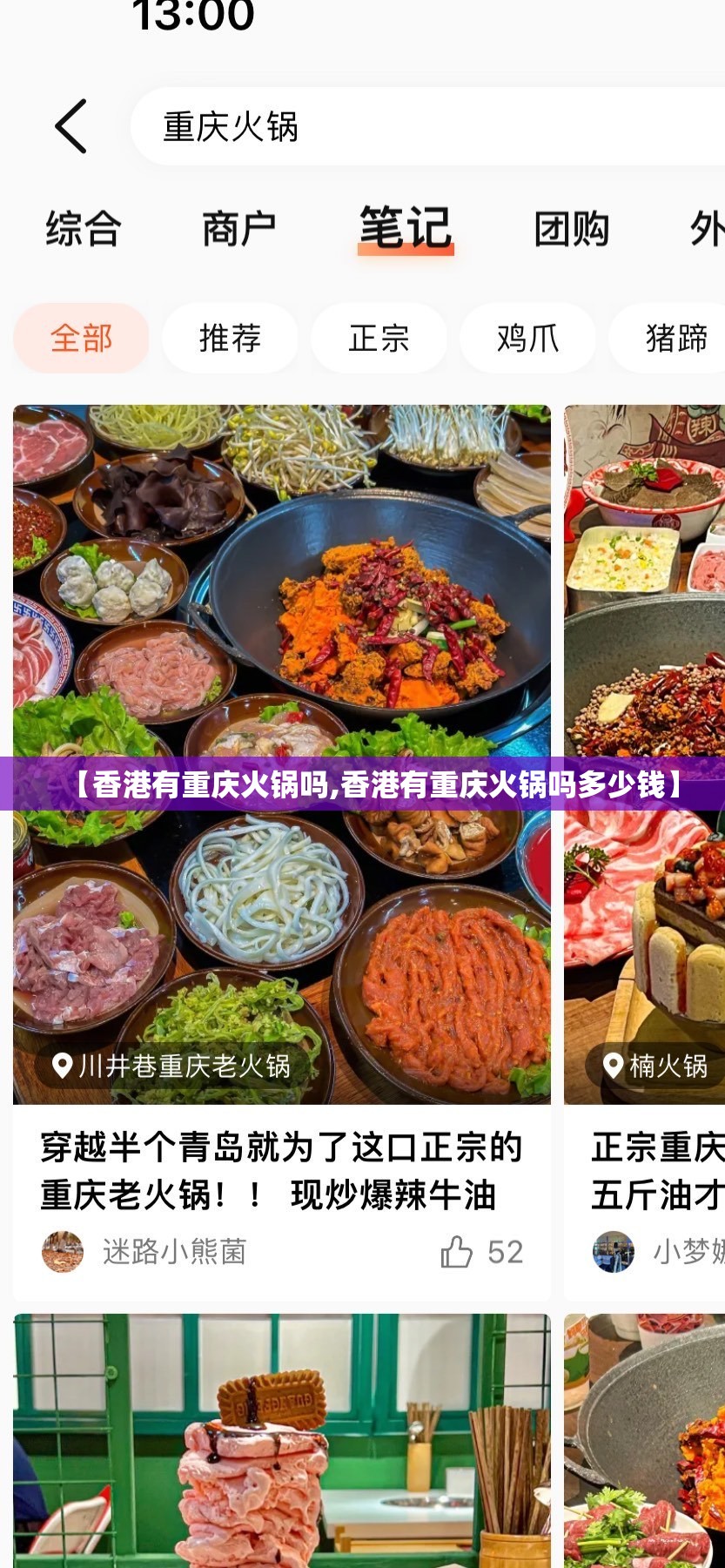
Task: Apply the 猪蹄 filter chip
Action: (x=675, y=338)
